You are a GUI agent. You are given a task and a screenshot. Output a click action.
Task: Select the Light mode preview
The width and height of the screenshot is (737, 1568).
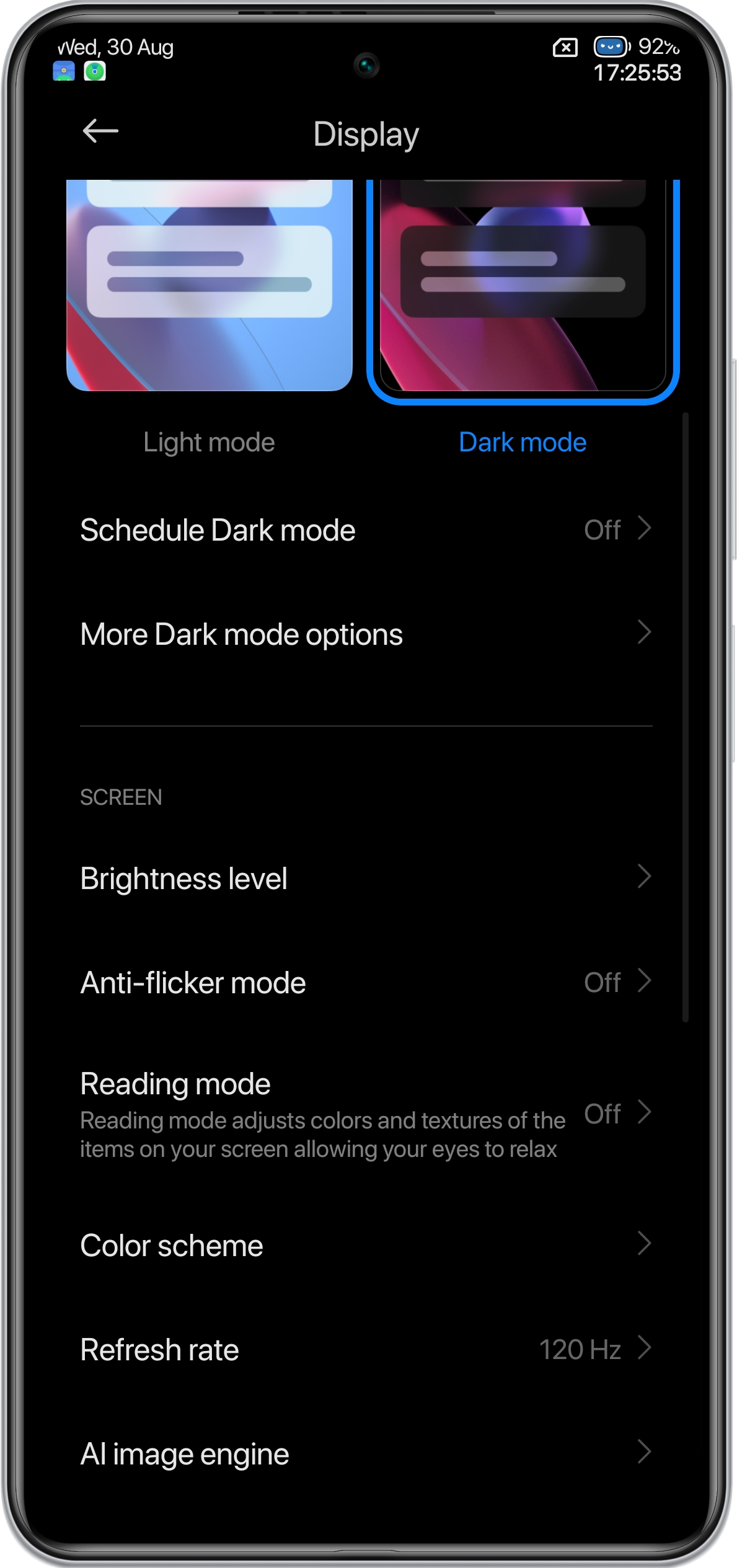click(210, 286)
